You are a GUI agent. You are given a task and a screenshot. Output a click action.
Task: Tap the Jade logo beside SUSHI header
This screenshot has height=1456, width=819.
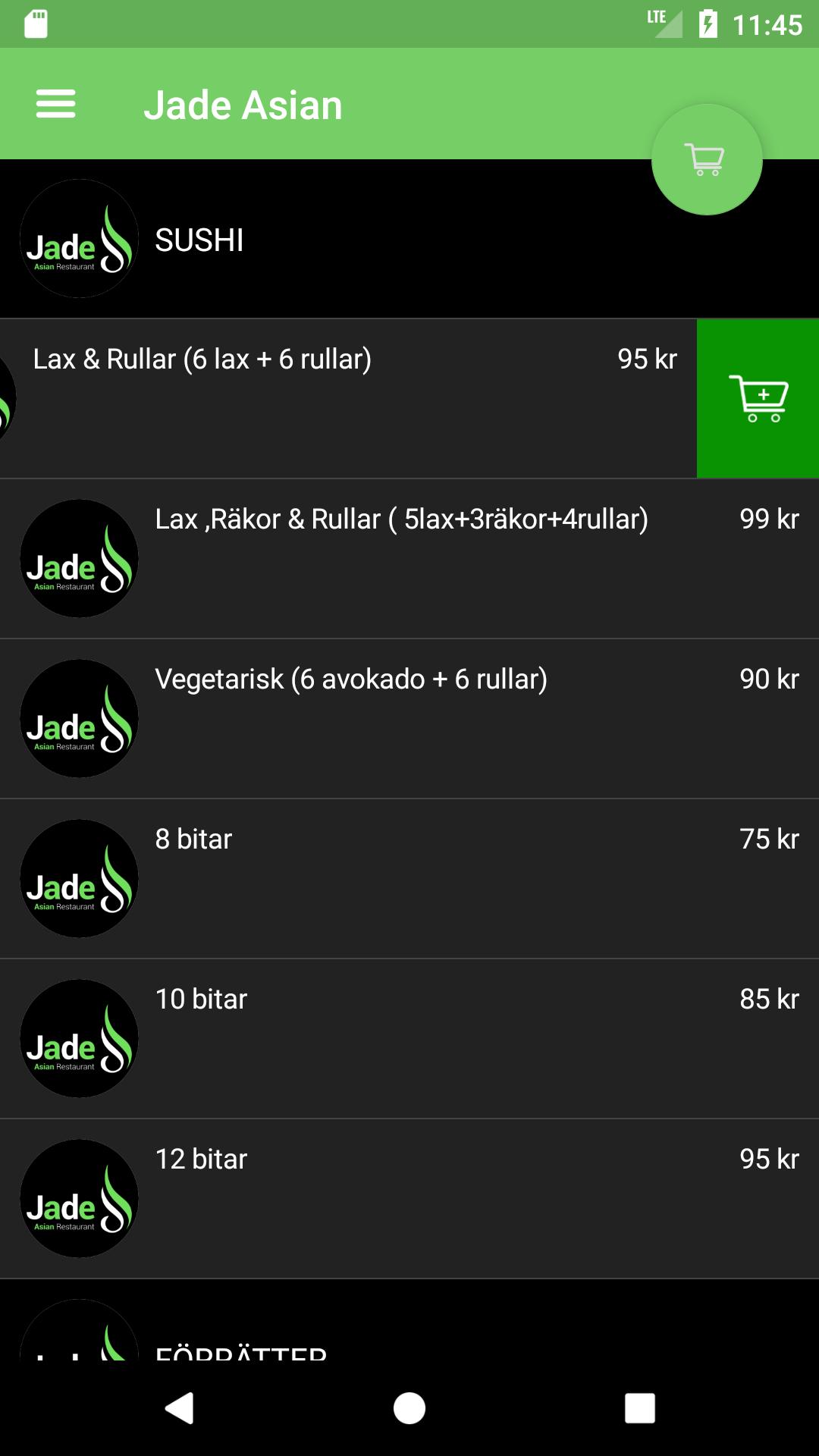79,240
